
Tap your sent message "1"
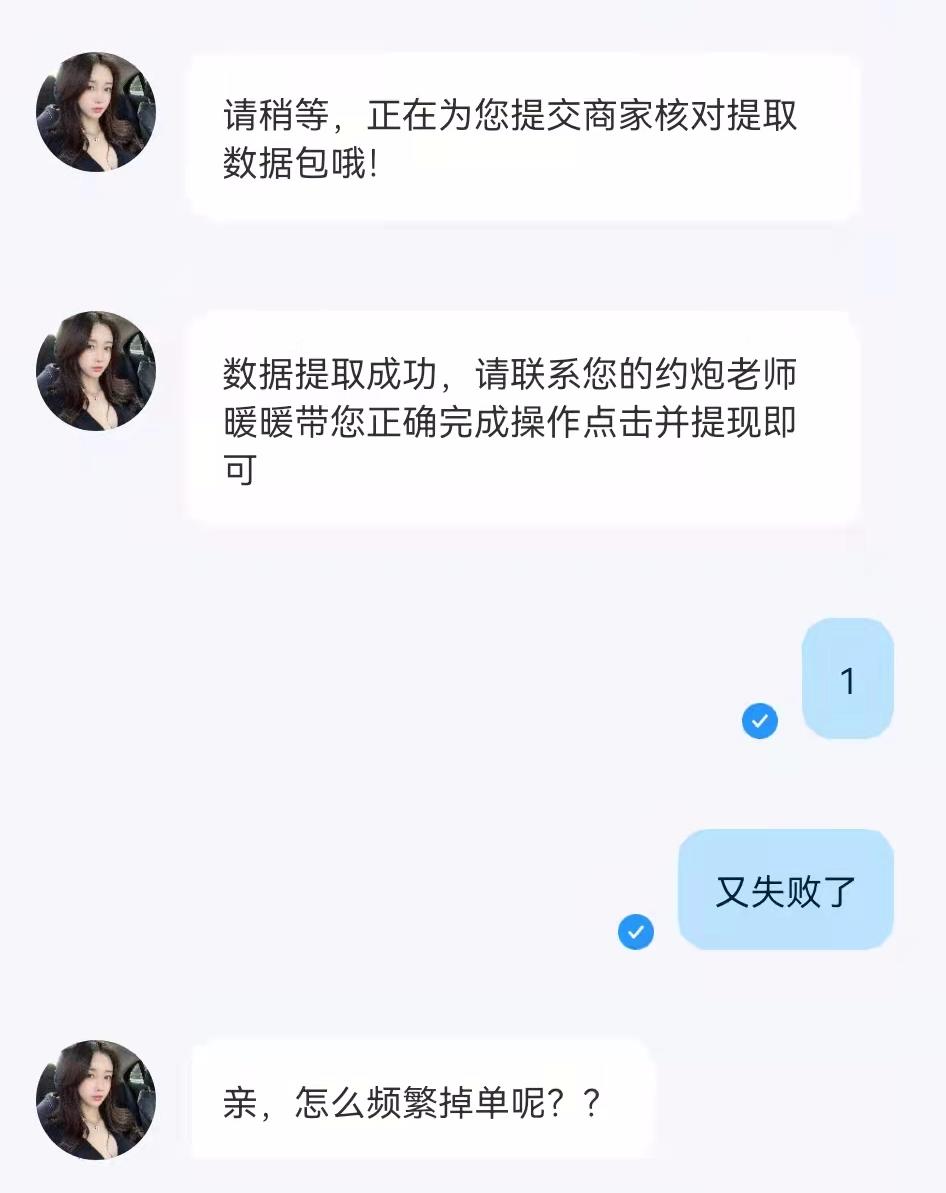click(x=847, y=678)
